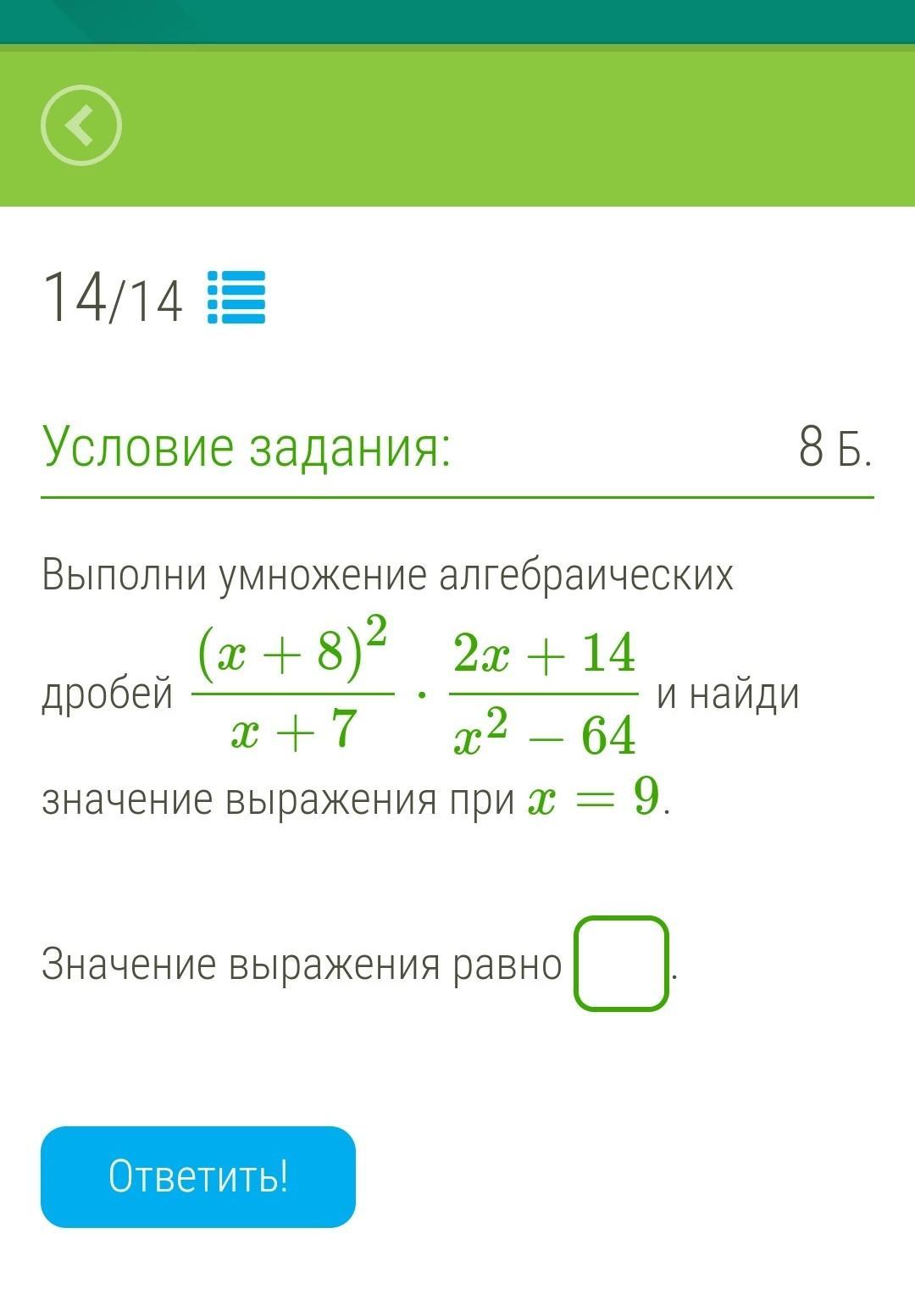Open the task list icon beside 14/14

coord(236,297)
